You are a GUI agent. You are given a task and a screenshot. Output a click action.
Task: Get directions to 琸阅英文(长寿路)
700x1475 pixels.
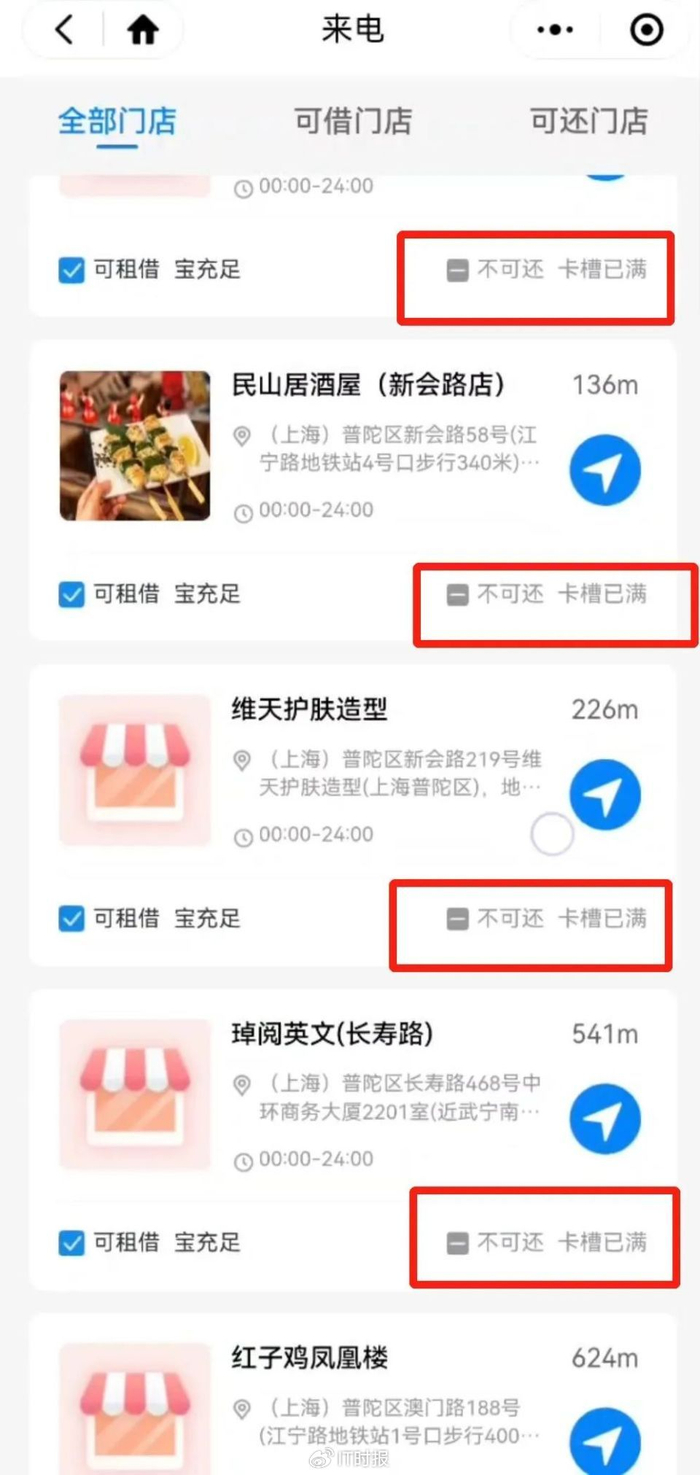(605, 1119)
